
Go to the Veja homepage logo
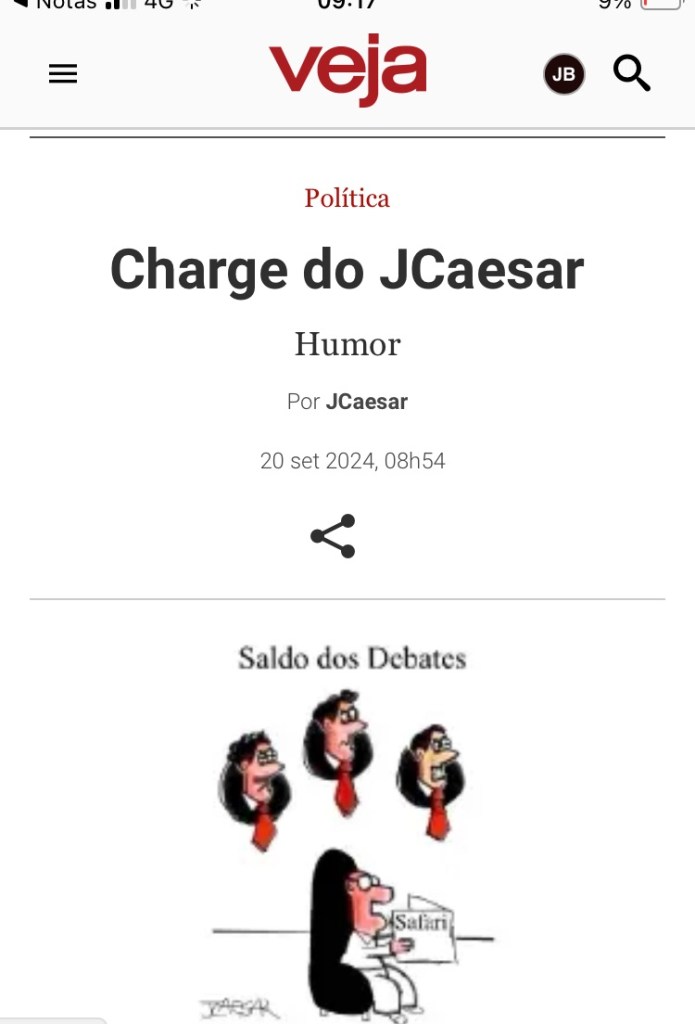tap(347, 71)
